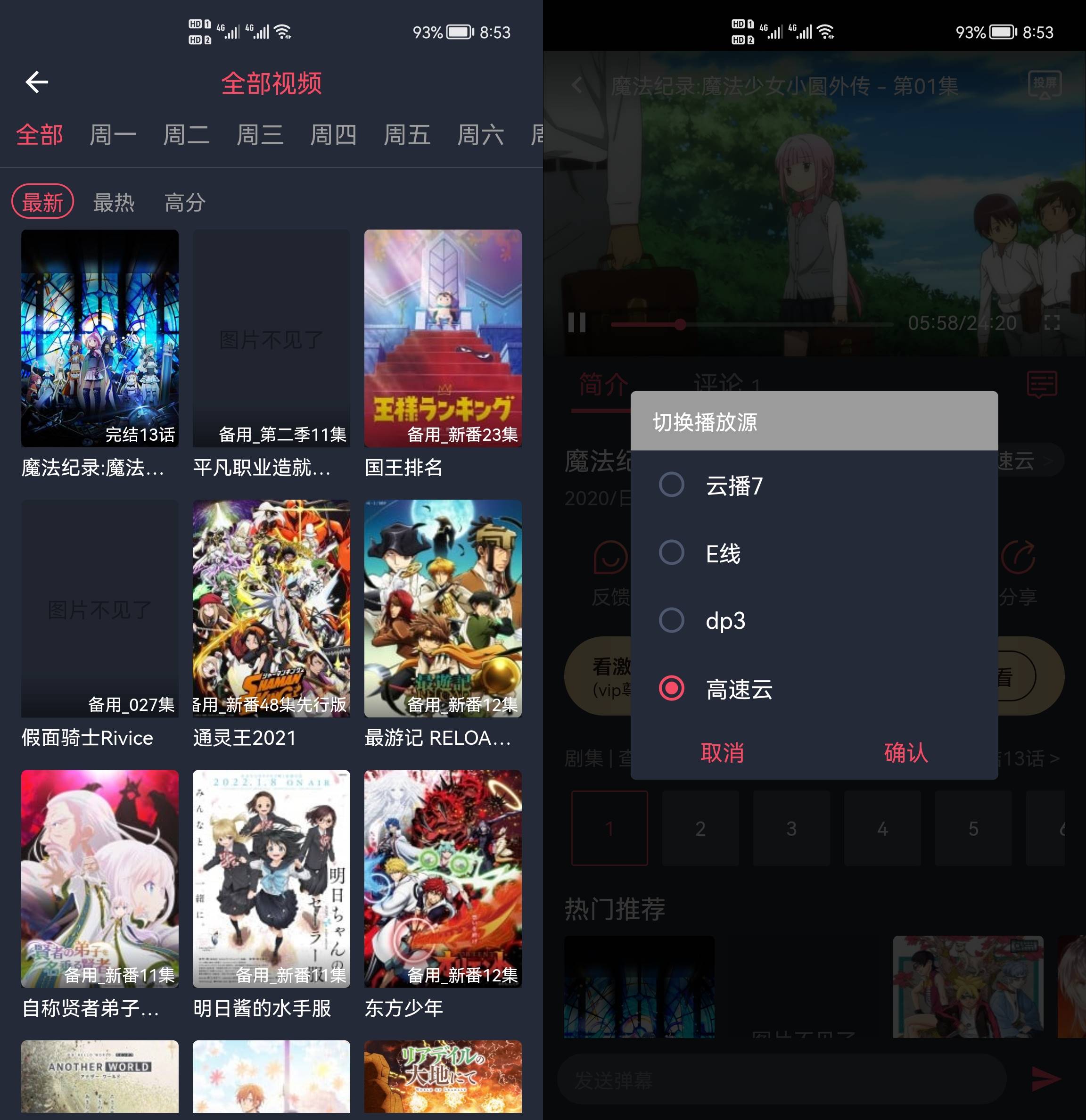Switch to the 周五 tab
Screen dimensions: 1086x1120
(x=407, y=135)
